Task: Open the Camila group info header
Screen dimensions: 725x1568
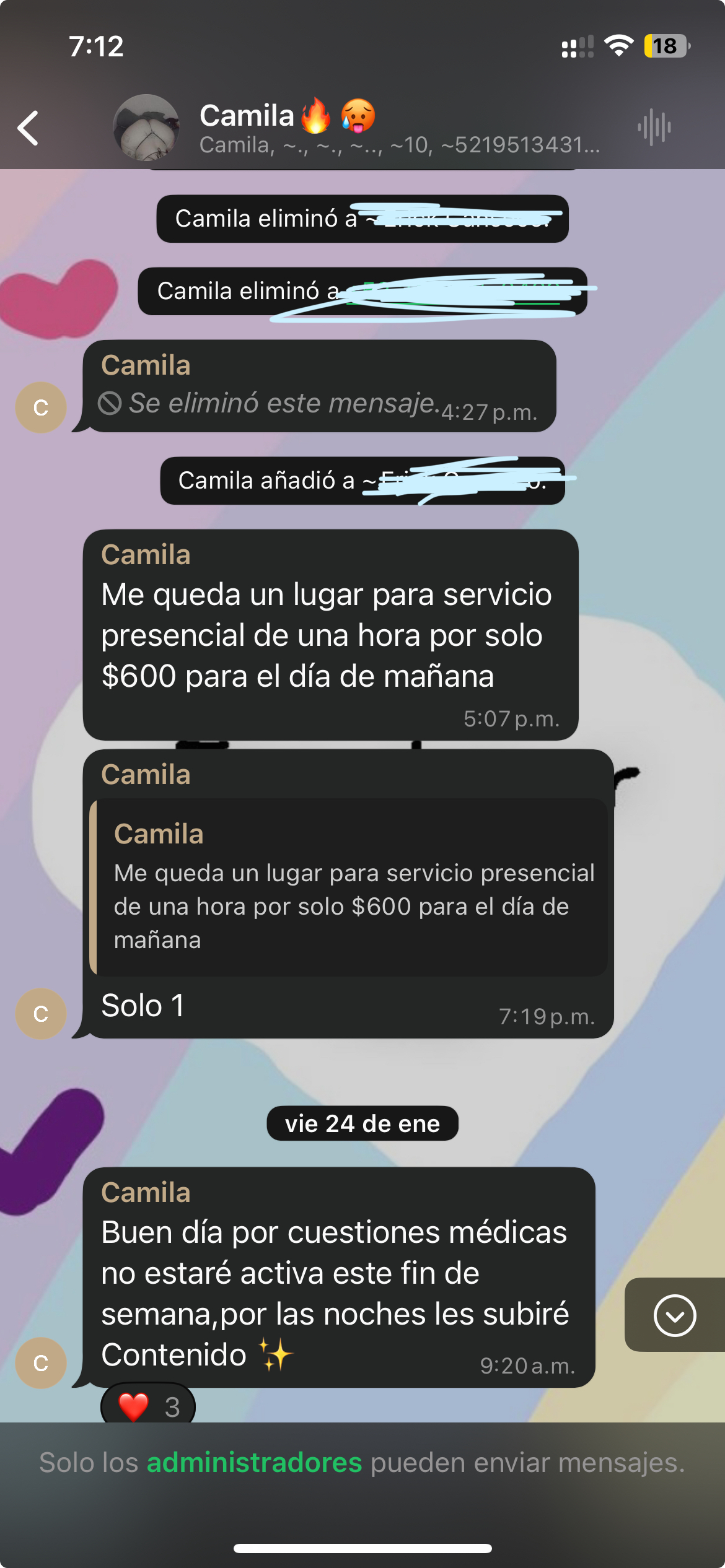Action: coord(400,128)
